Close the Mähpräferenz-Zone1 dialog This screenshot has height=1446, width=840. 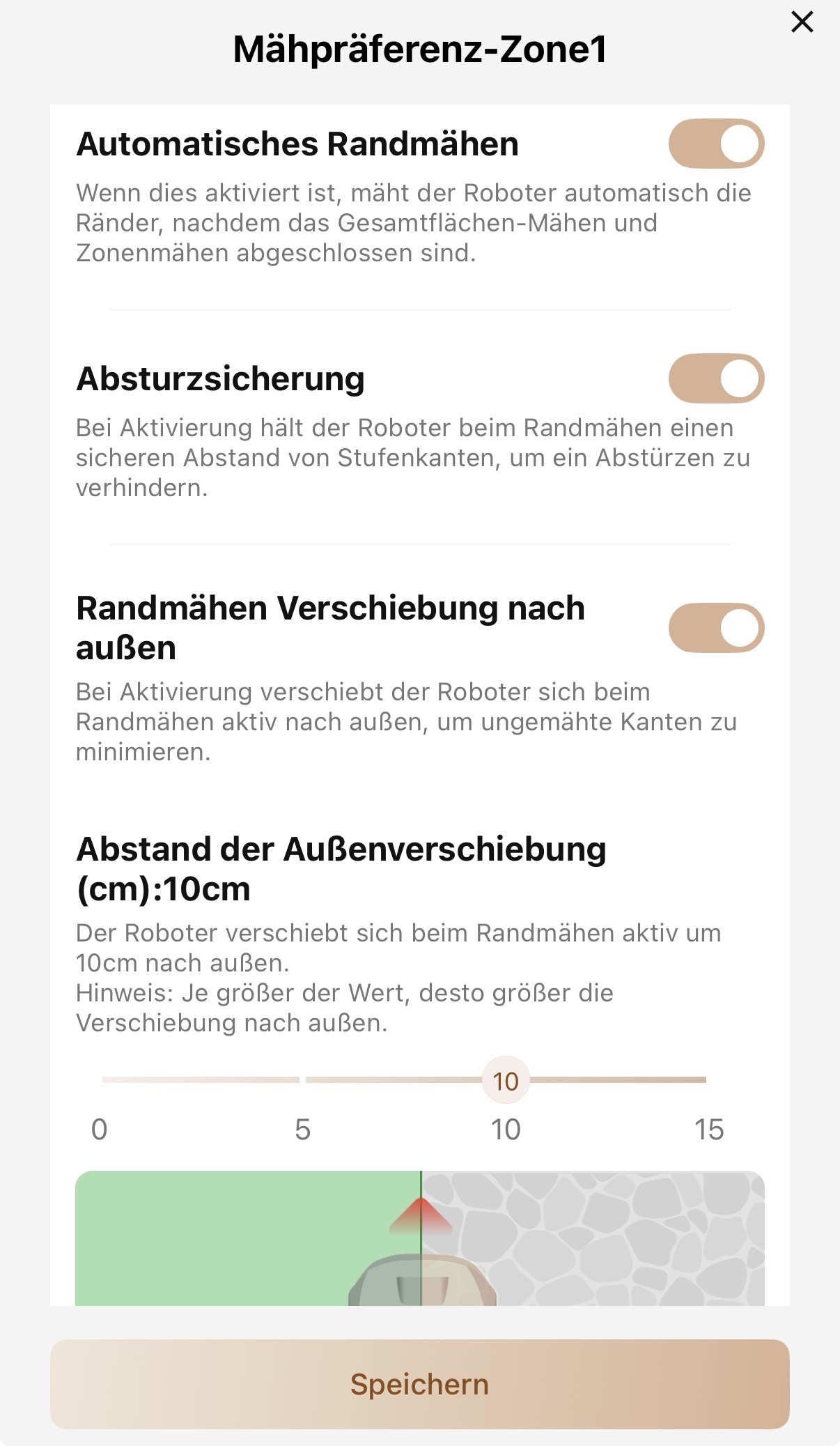(x=802, y=22)
